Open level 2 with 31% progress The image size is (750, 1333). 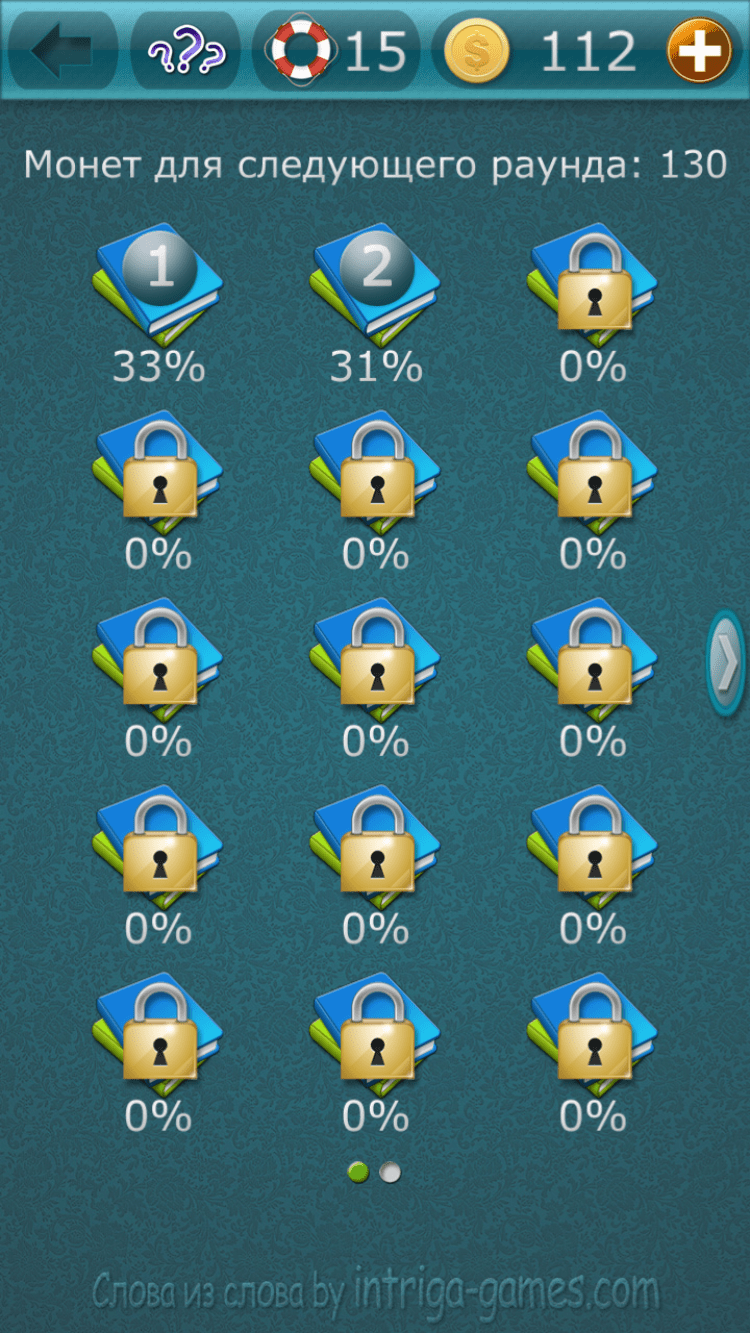(376, 283)
